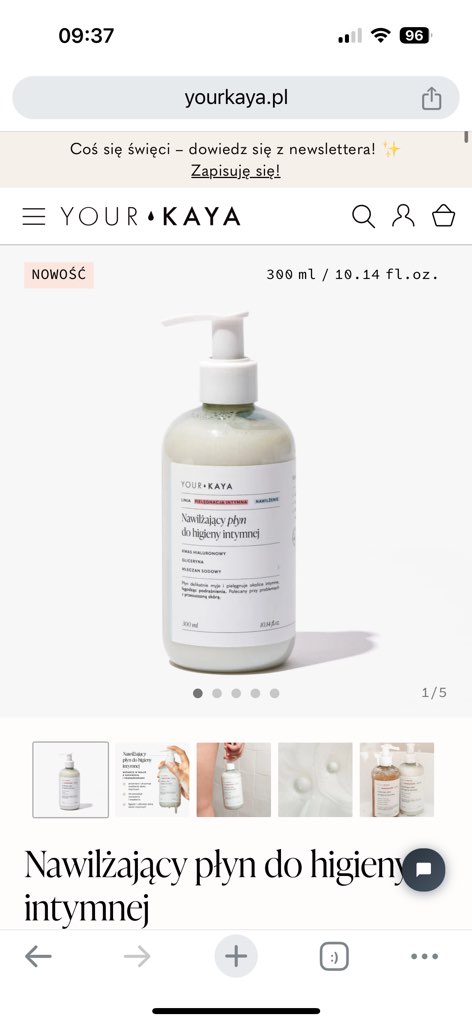
Task: Go back in the browser
Action: tap(38, 957)
